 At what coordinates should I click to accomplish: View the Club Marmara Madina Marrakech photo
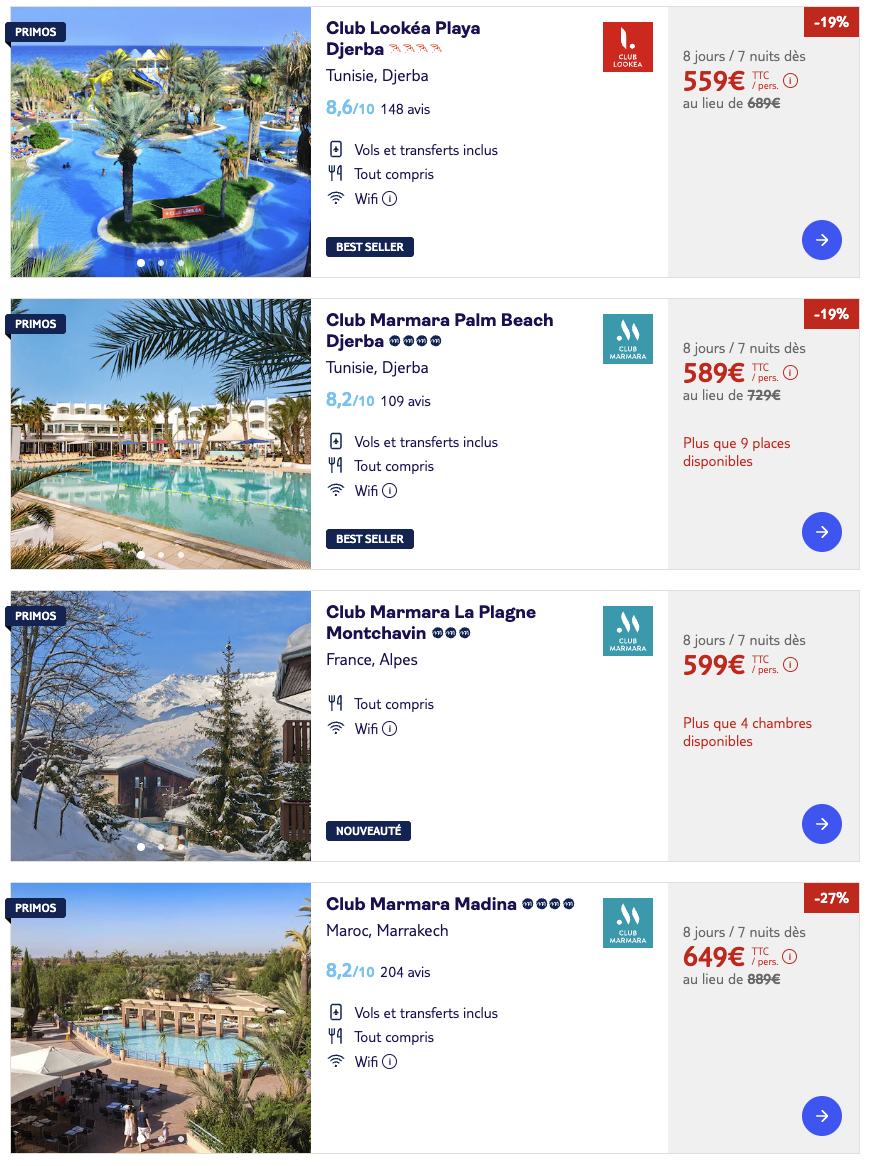161,1018
